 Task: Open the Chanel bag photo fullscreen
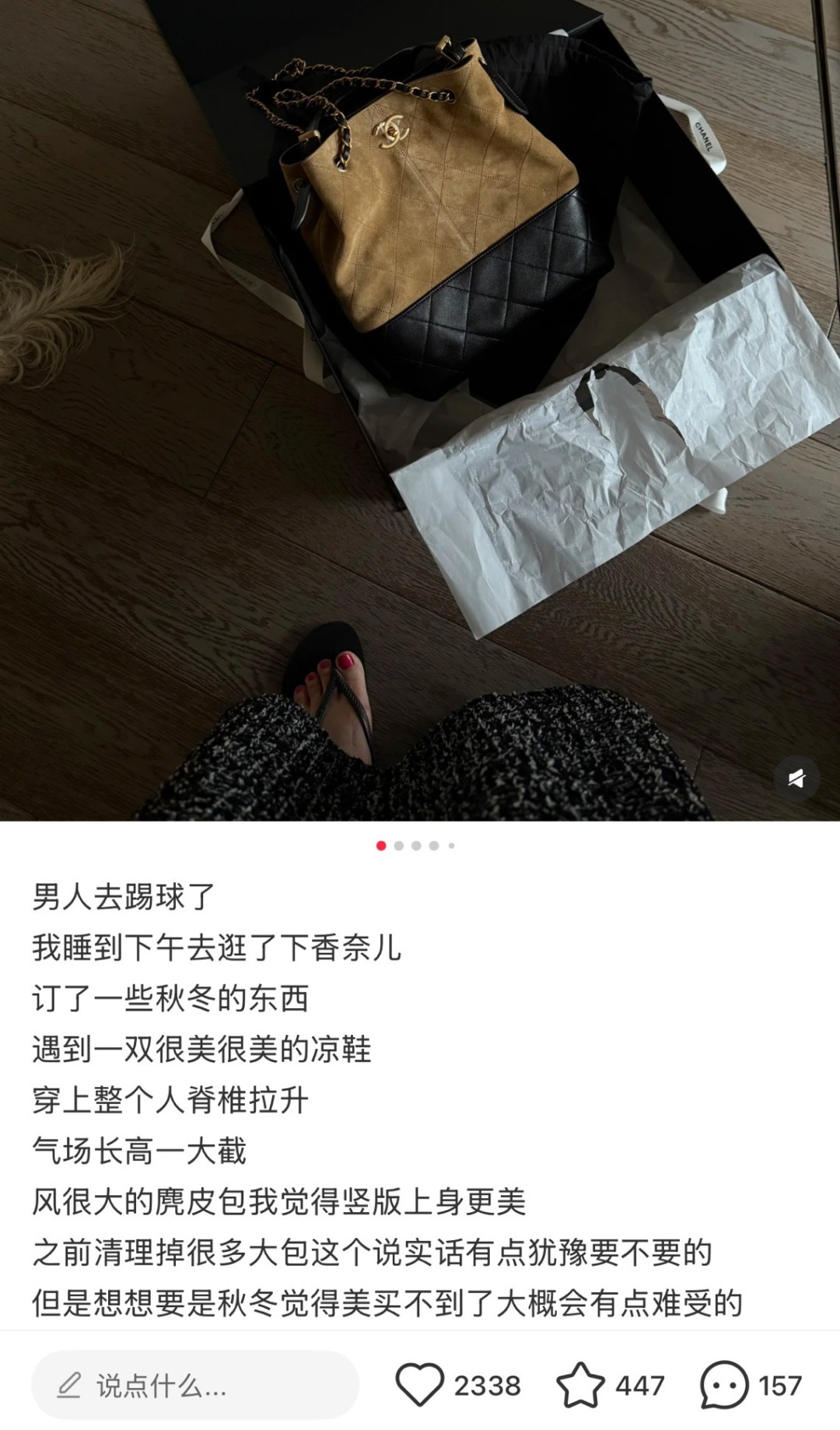420,411
